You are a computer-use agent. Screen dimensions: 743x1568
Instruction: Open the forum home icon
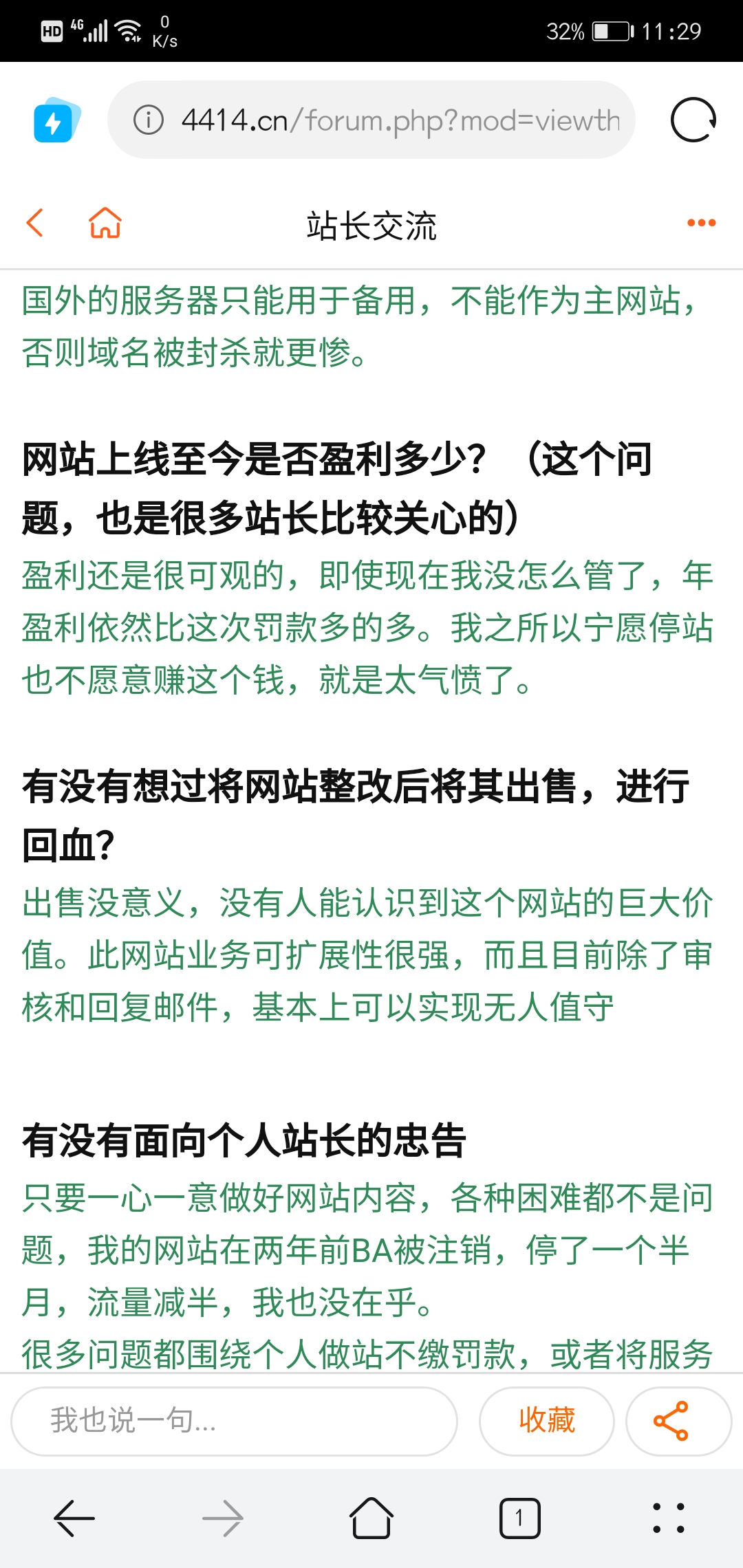coord(105,223)
